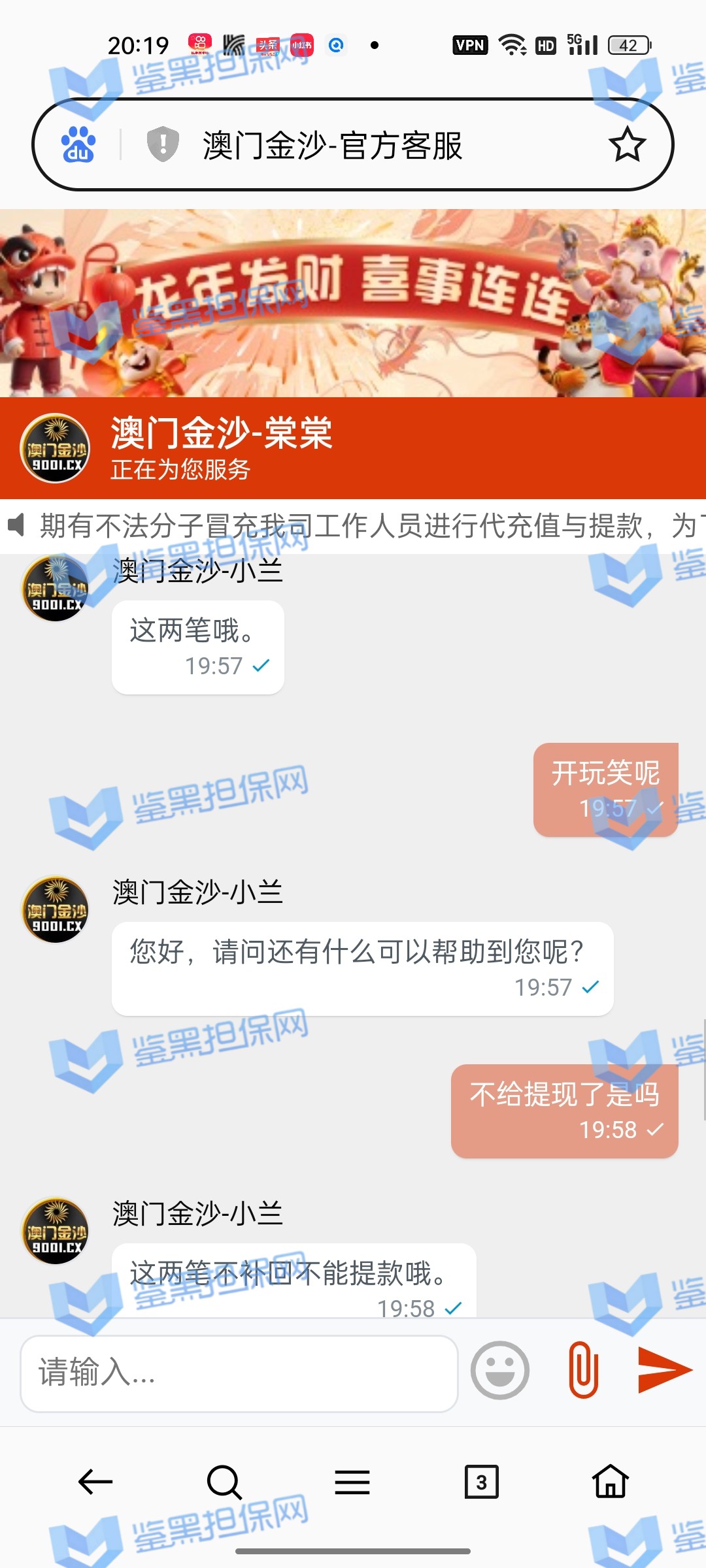Open the browser hamburger menu

coord(352,1482)
